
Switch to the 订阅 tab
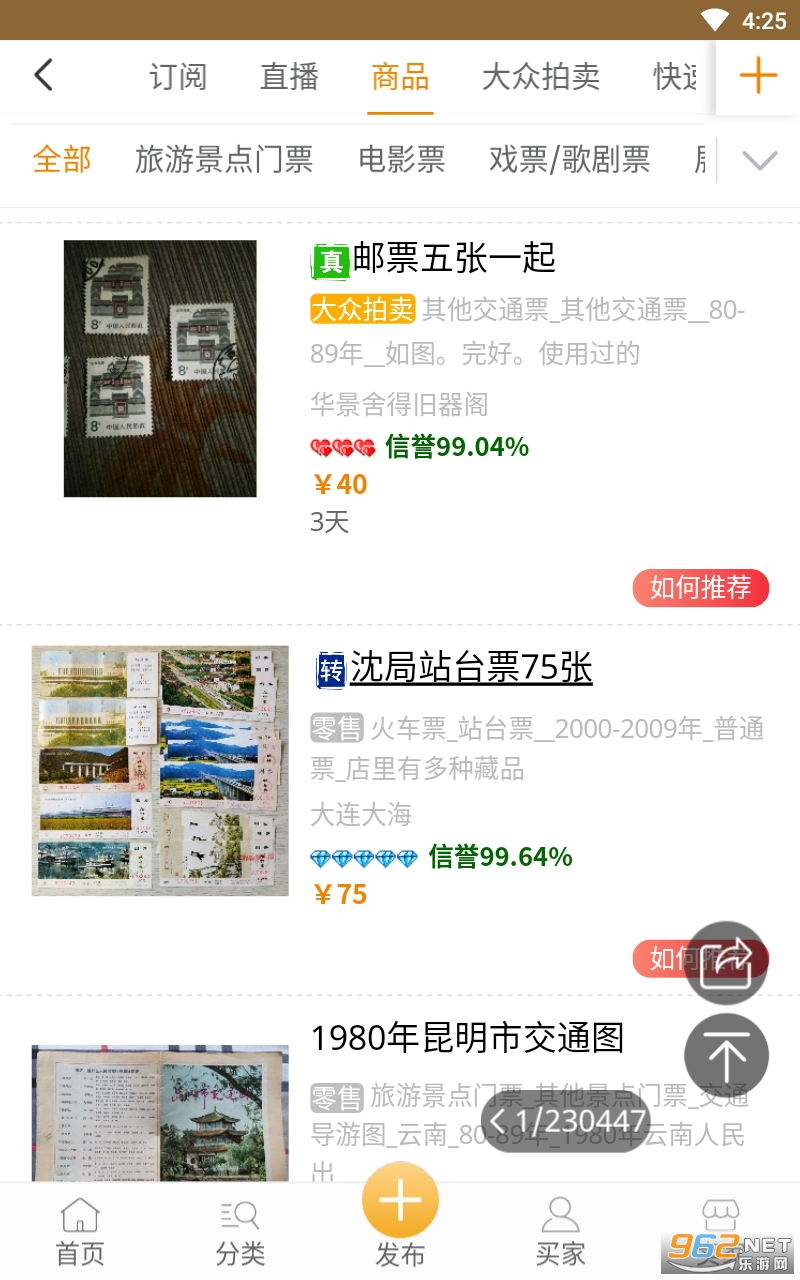pos(178,77)
